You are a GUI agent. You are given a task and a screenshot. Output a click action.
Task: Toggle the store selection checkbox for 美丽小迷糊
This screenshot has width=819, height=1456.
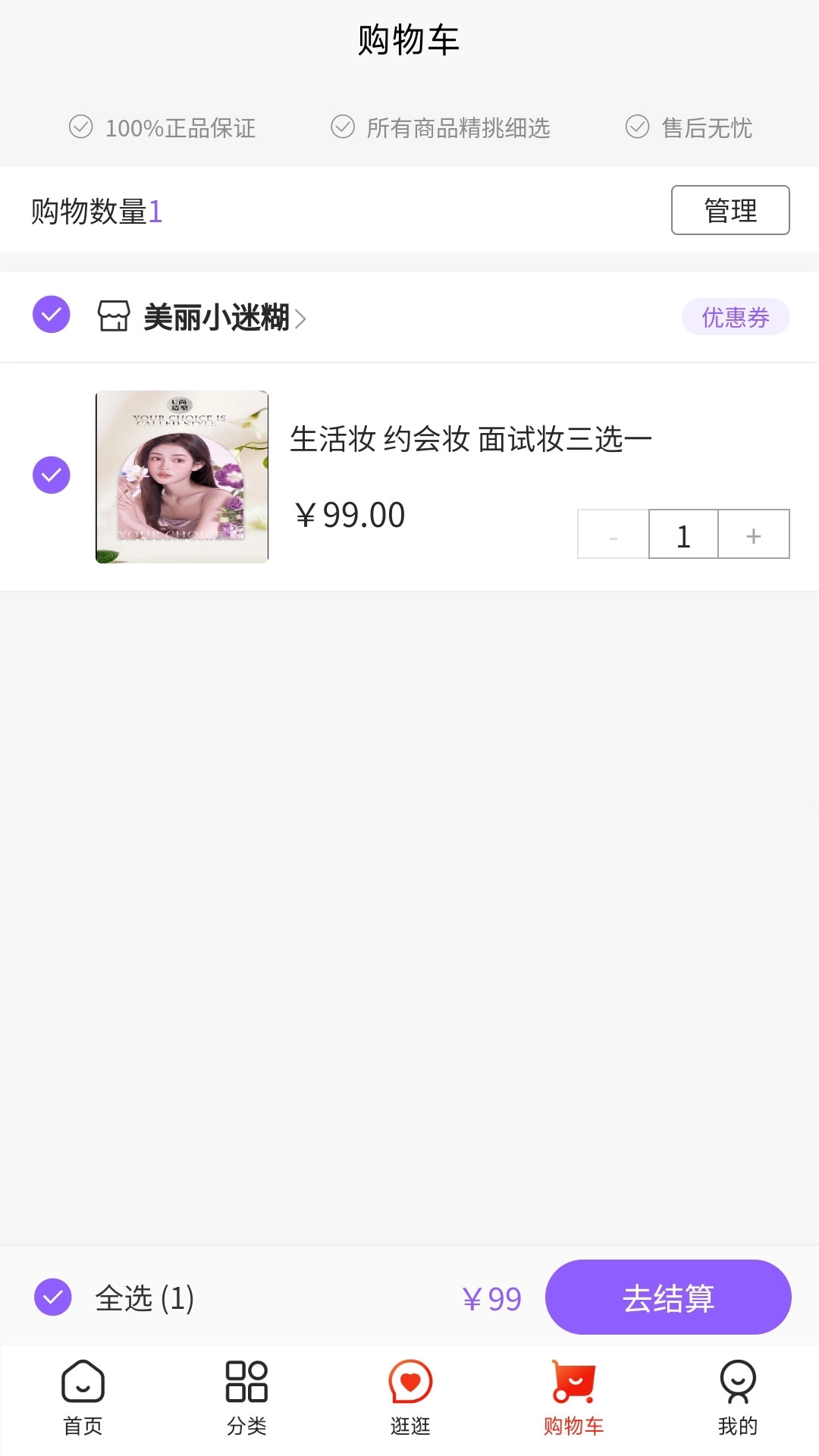51,316
